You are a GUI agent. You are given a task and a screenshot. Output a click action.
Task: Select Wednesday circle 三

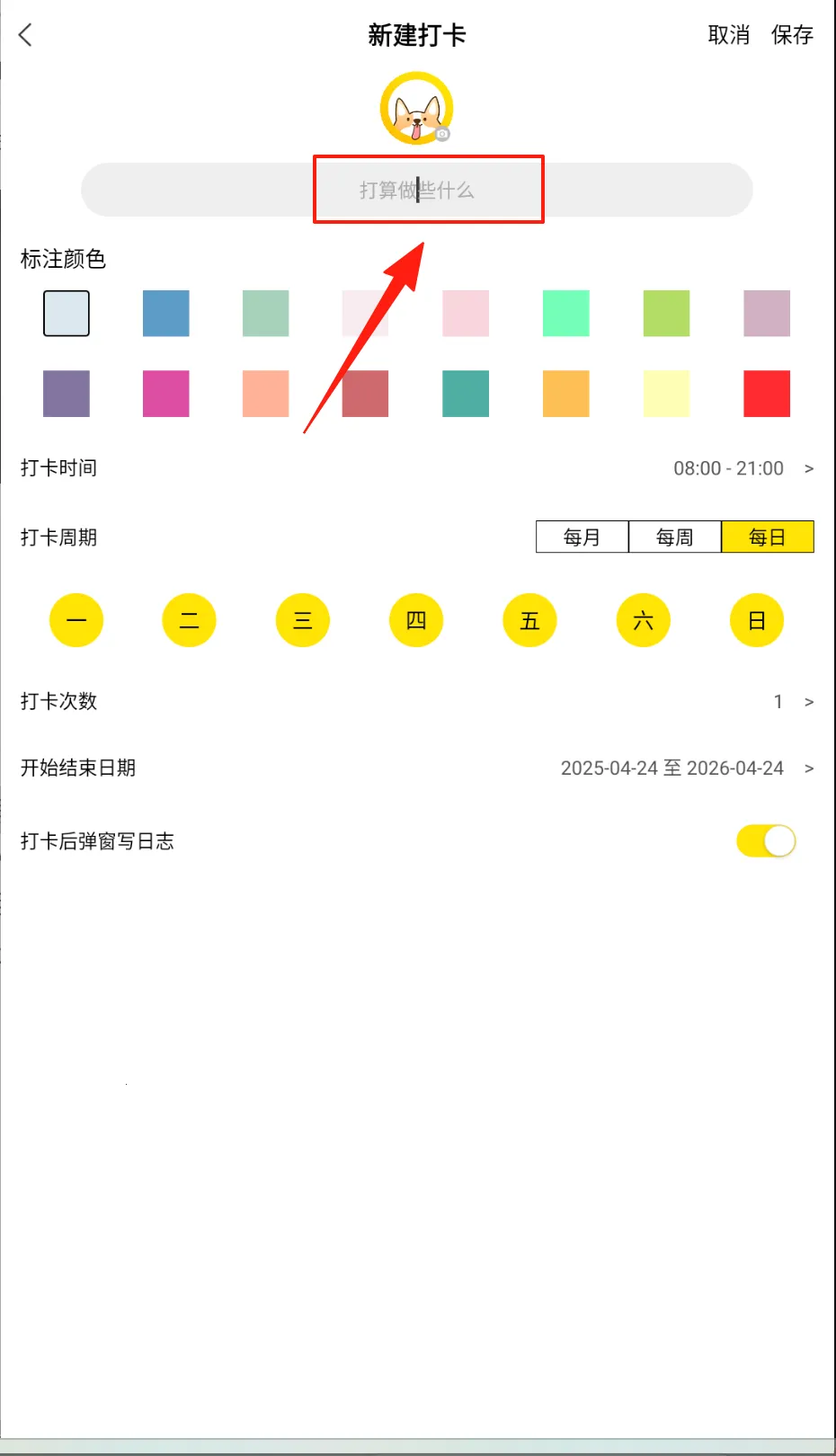coord(302,620)
